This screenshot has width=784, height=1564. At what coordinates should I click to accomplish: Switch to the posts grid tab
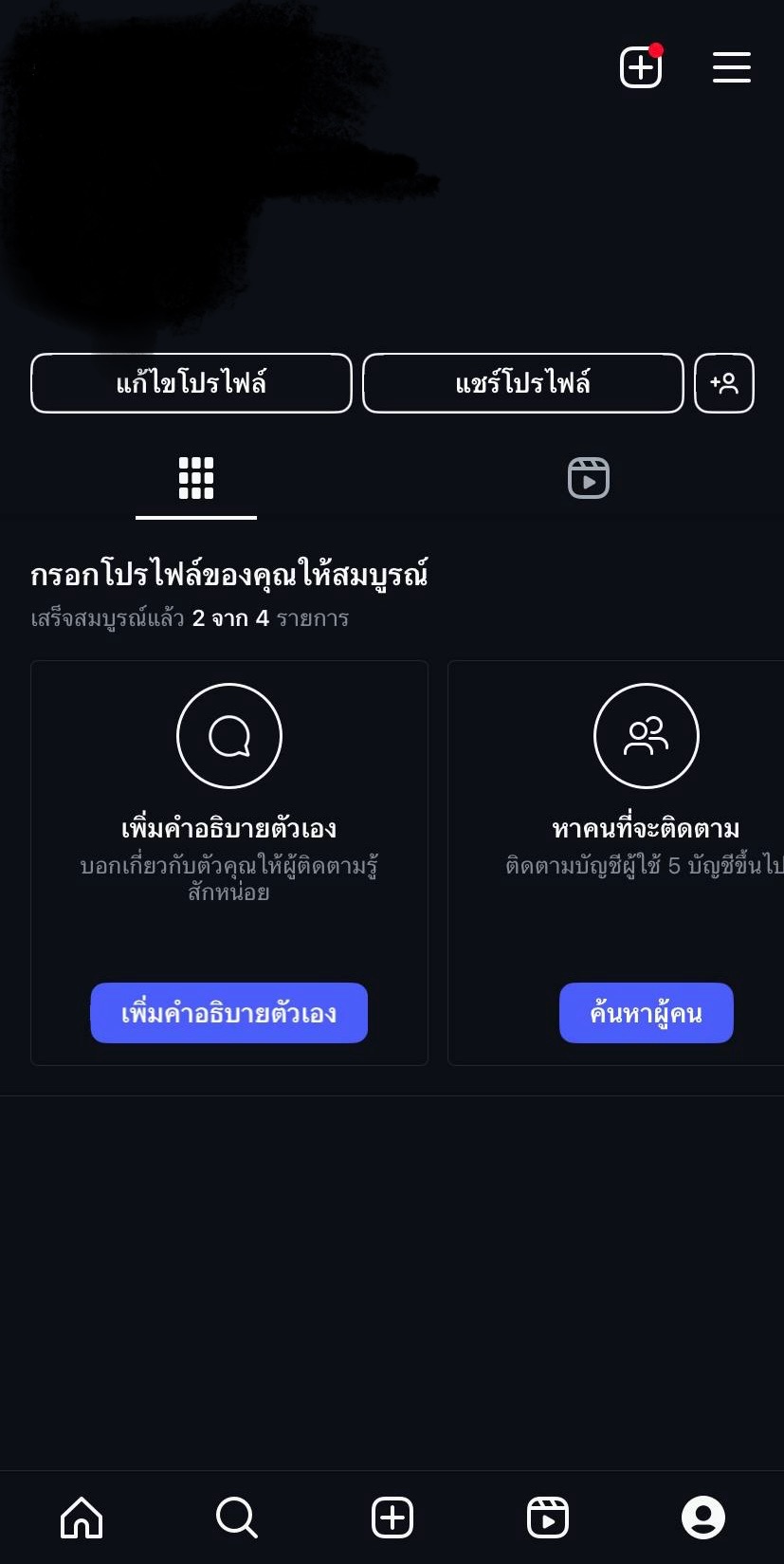click(x=196, y=478)
